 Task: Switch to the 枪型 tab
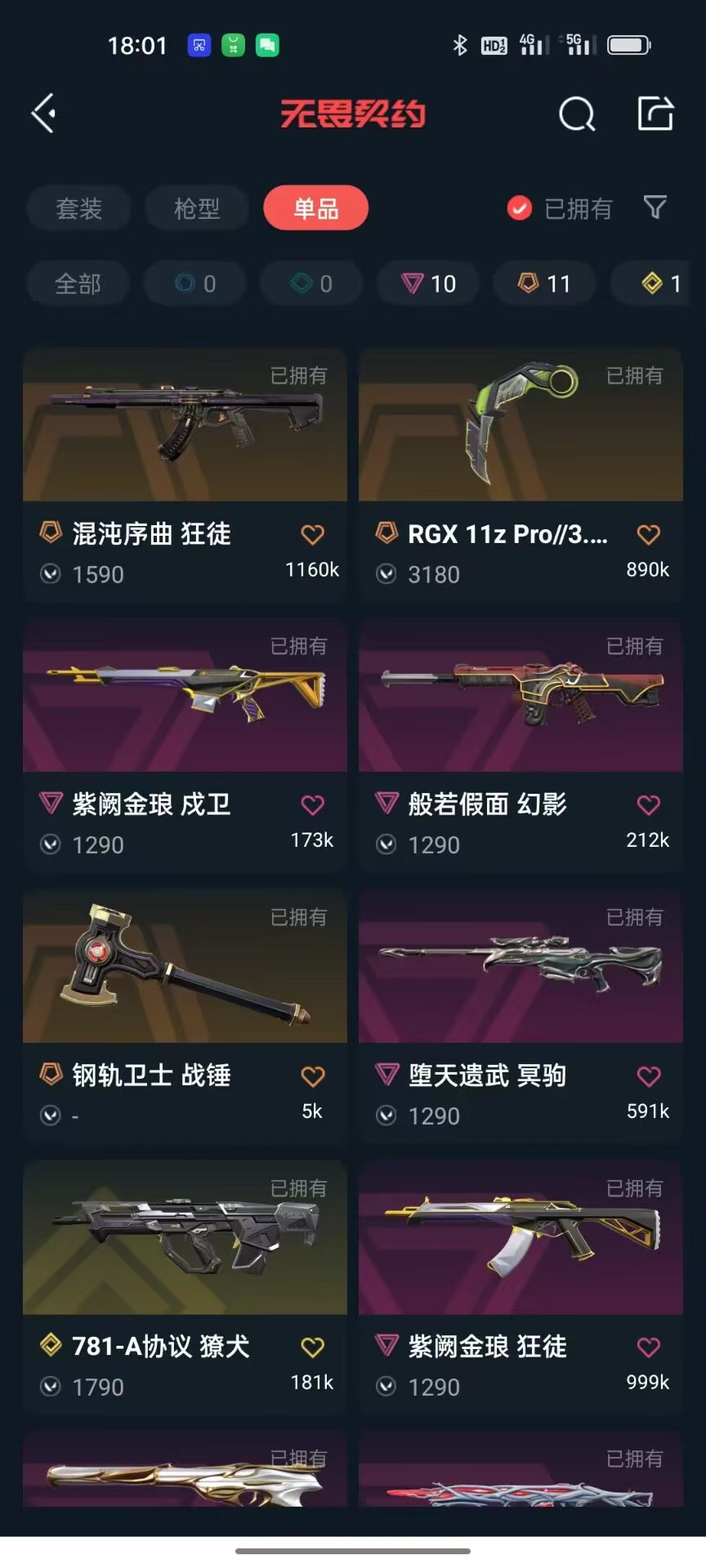click(x=197, y=208)
